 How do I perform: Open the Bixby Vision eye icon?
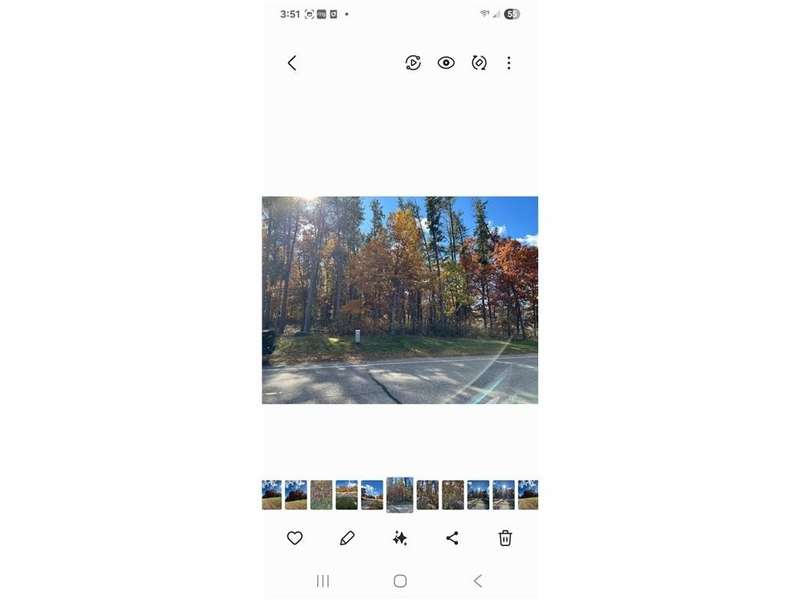click(x=446, y=63)
